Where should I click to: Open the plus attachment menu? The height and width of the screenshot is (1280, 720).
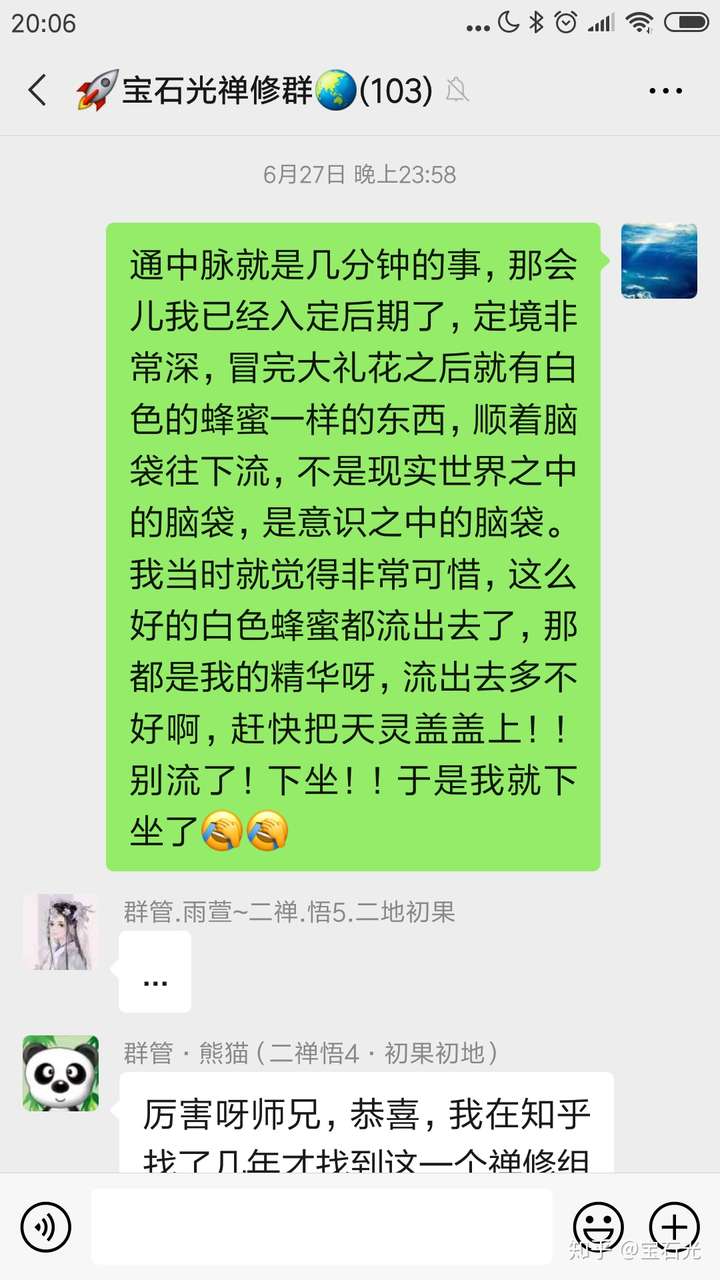(x=674, y=1226)
